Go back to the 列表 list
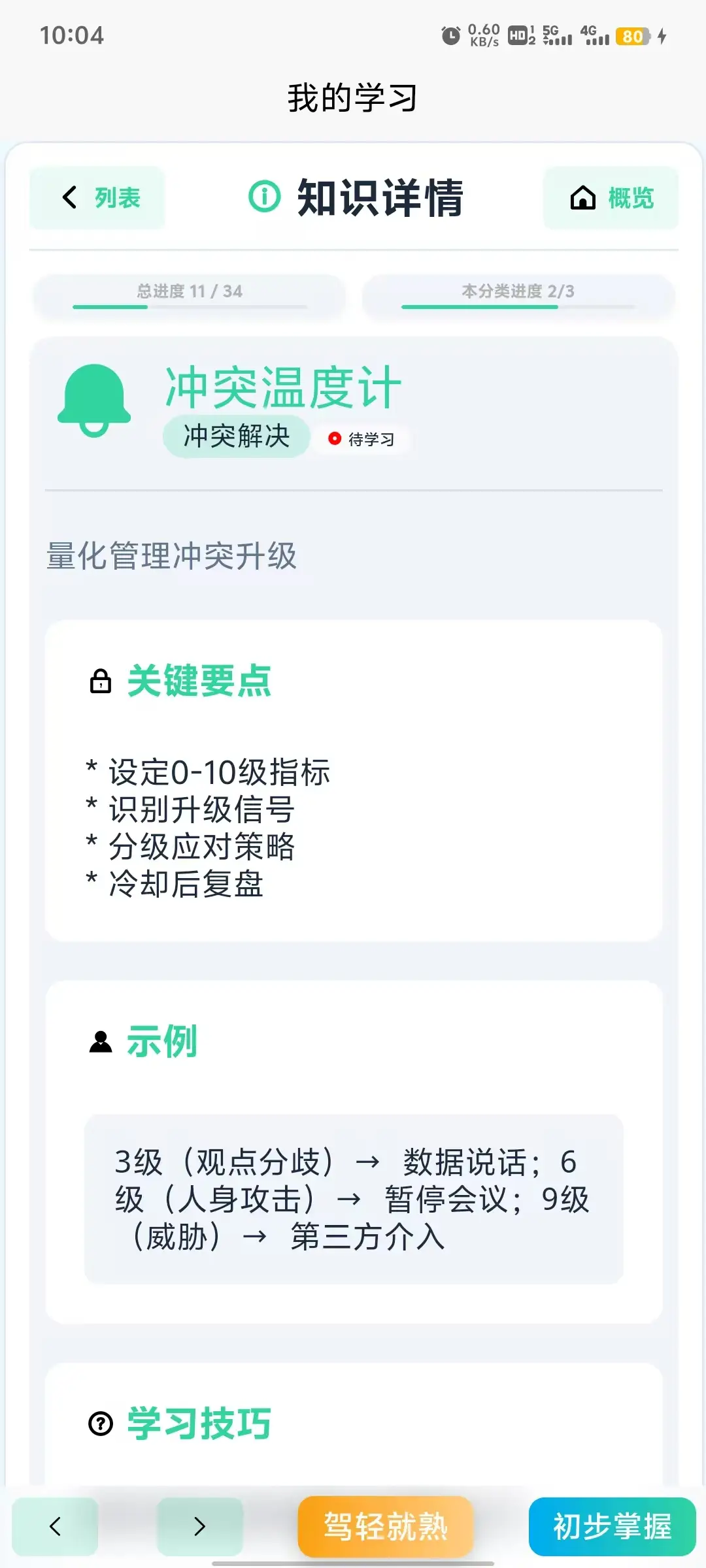Screen dimensions: 706x1568 [x=97, y=197]
